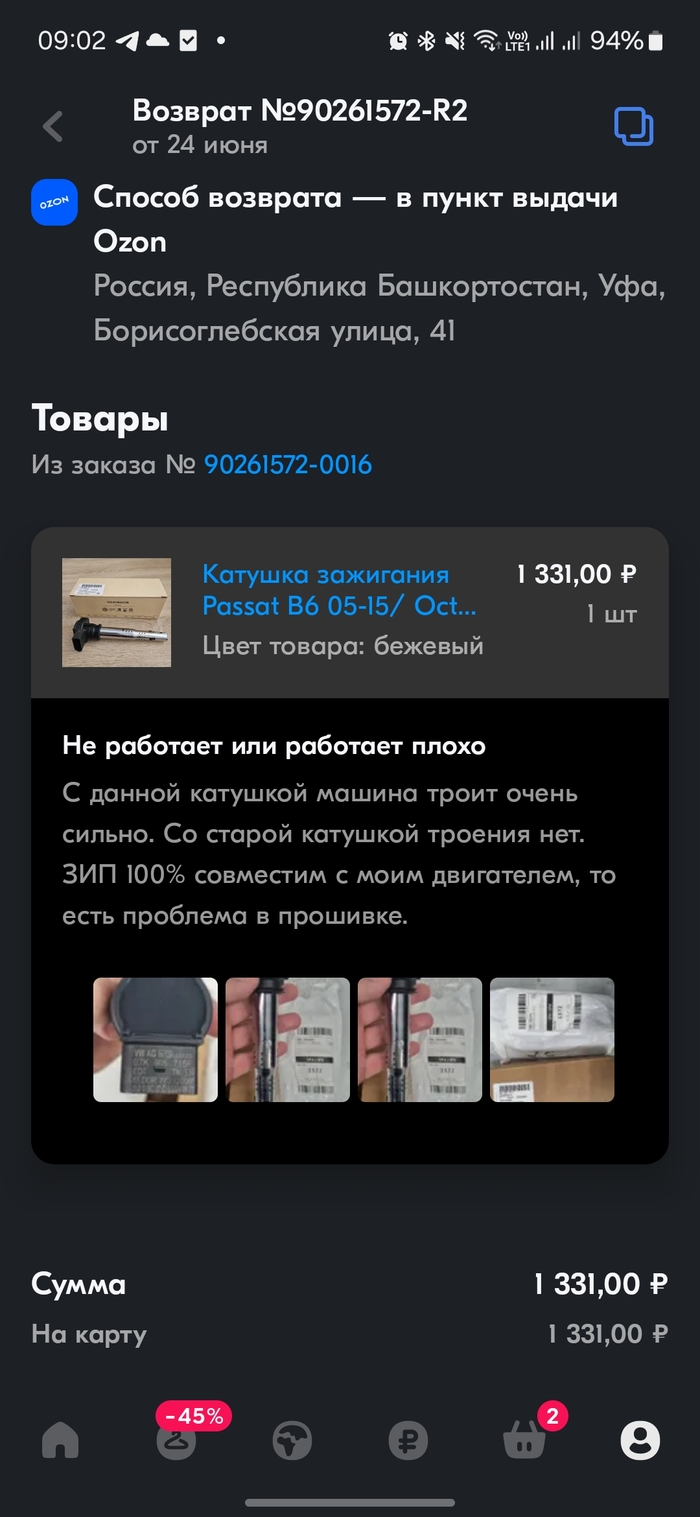Switch to the Home tab

tap(60, 1440)
